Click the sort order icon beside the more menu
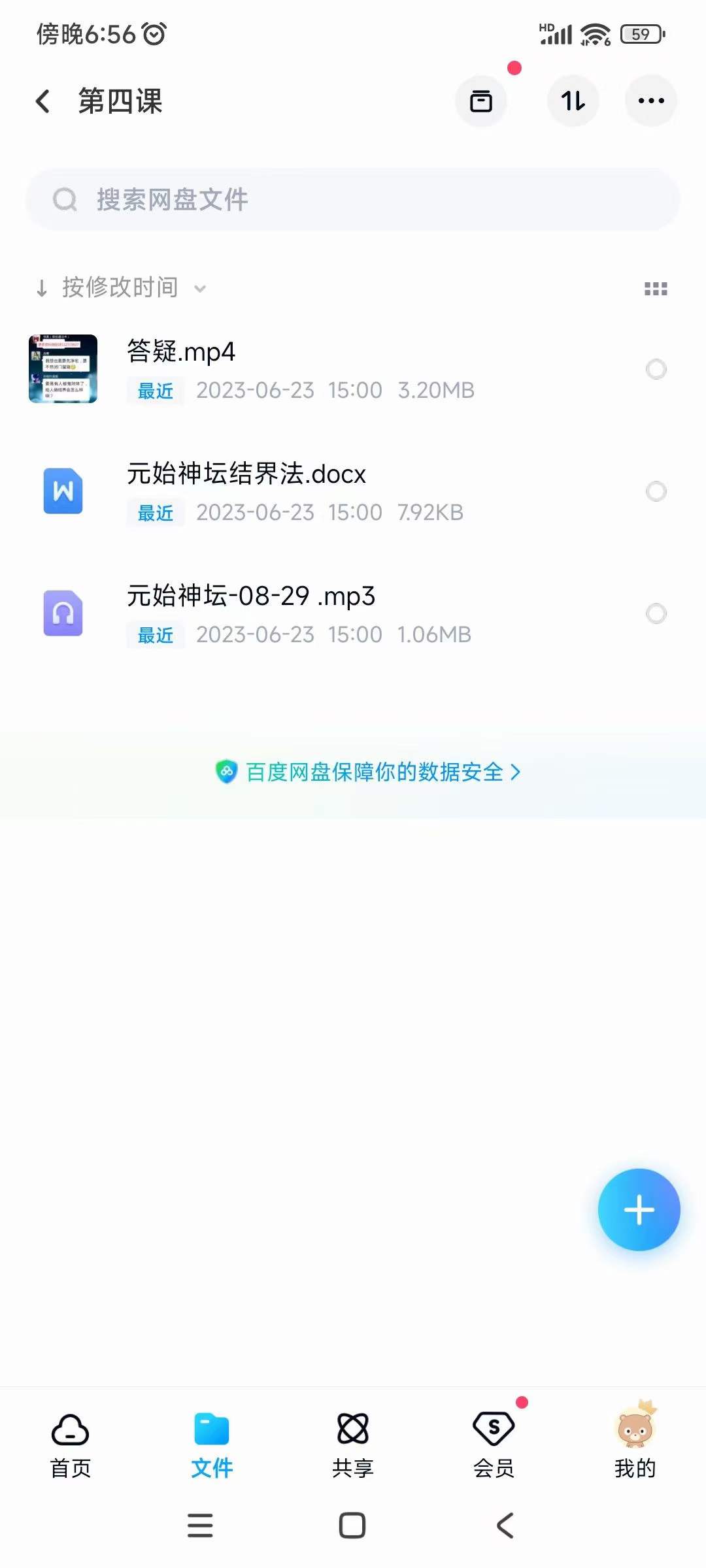The image size is (706, 1568). tap(572, 101)
